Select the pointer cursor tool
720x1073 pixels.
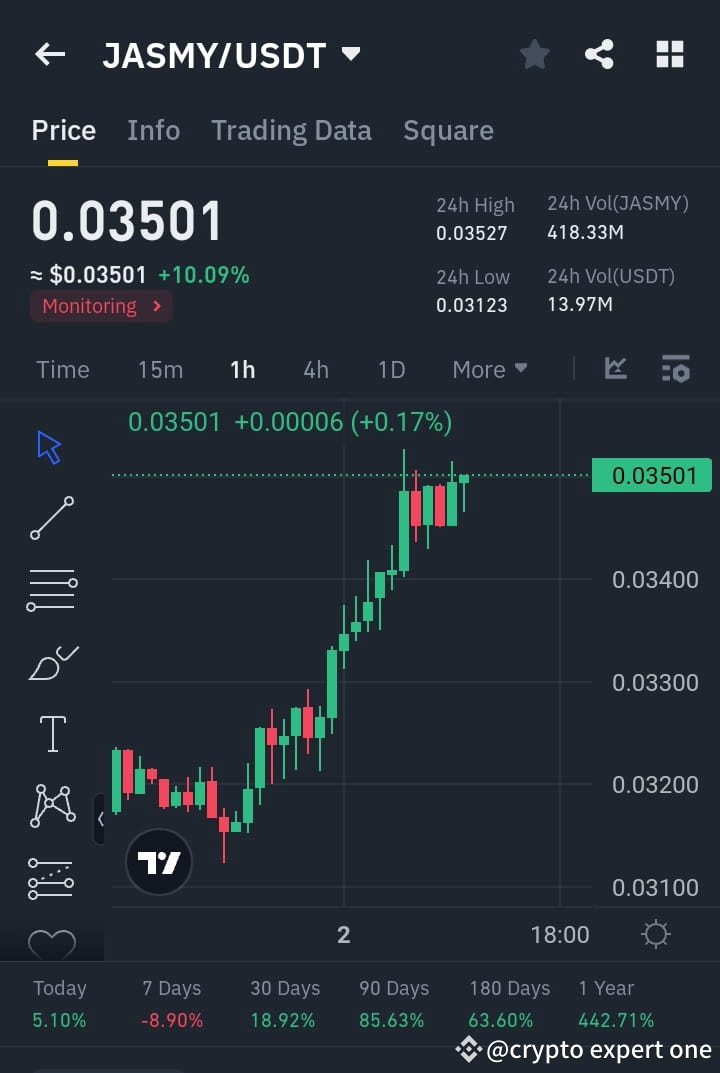50,447
